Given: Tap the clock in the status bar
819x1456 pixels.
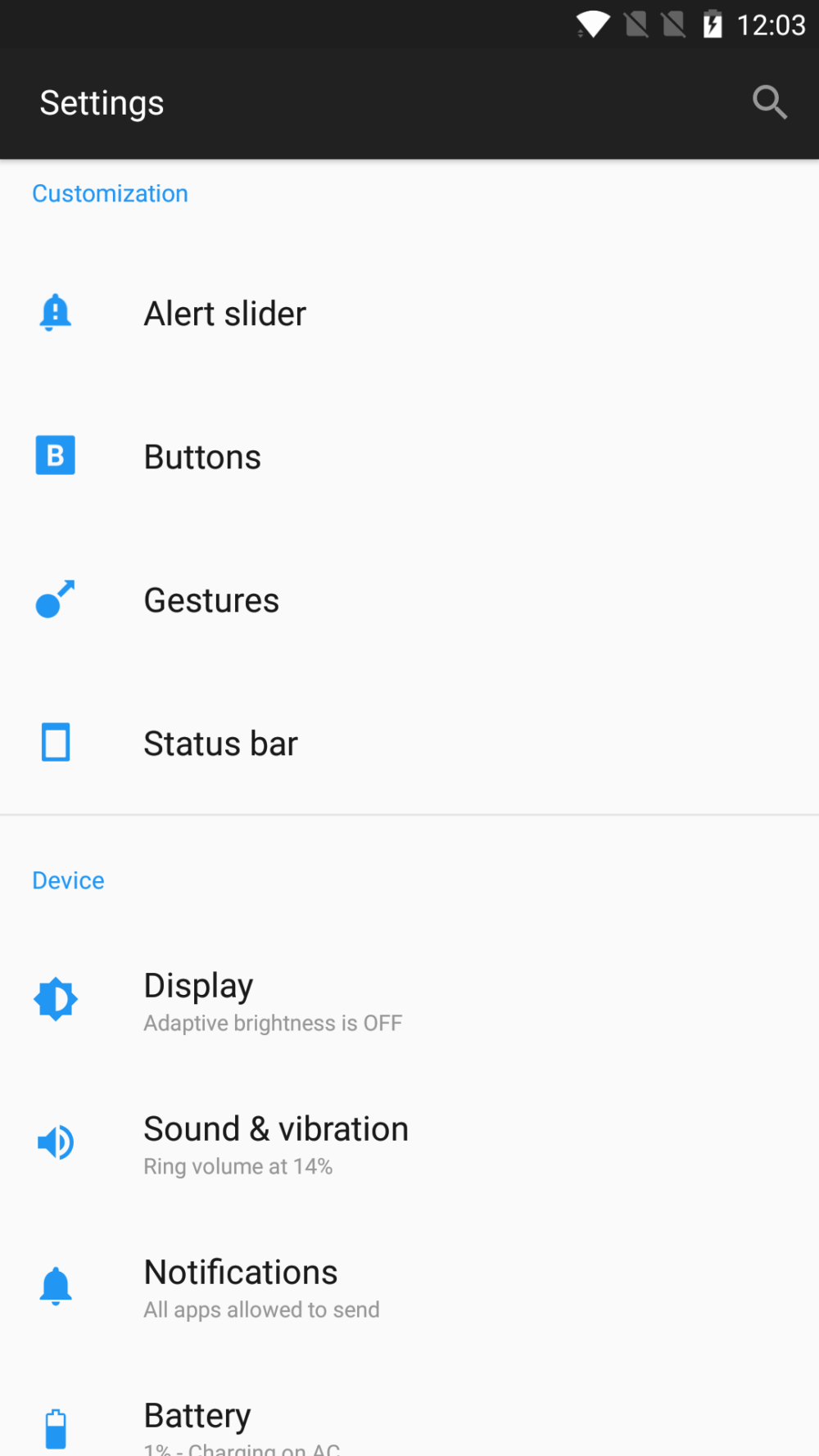Looking at the screenshot, I should tap(771, 24).
